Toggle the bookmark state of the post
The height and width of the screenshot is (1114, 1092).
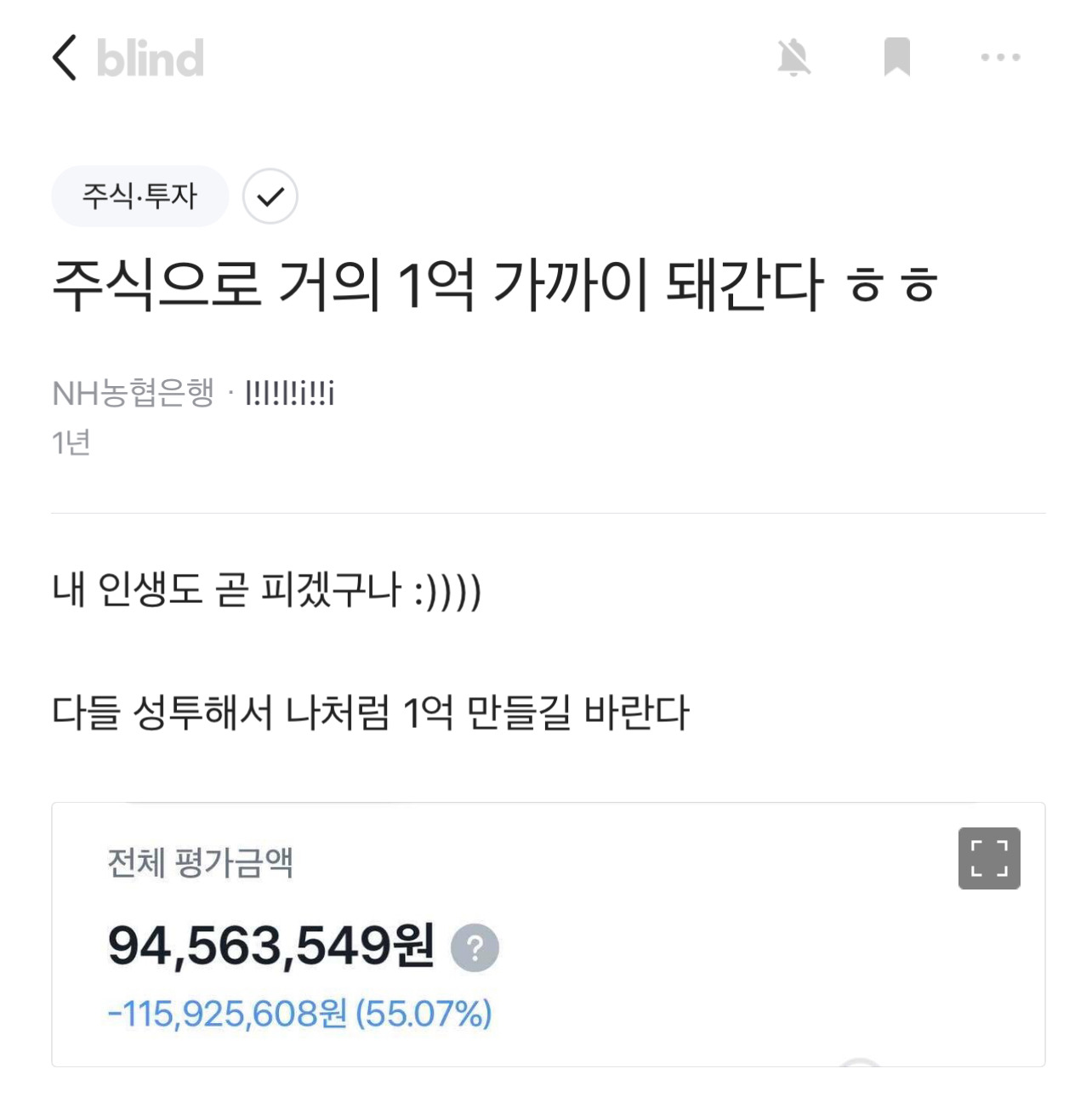[898, 58]
